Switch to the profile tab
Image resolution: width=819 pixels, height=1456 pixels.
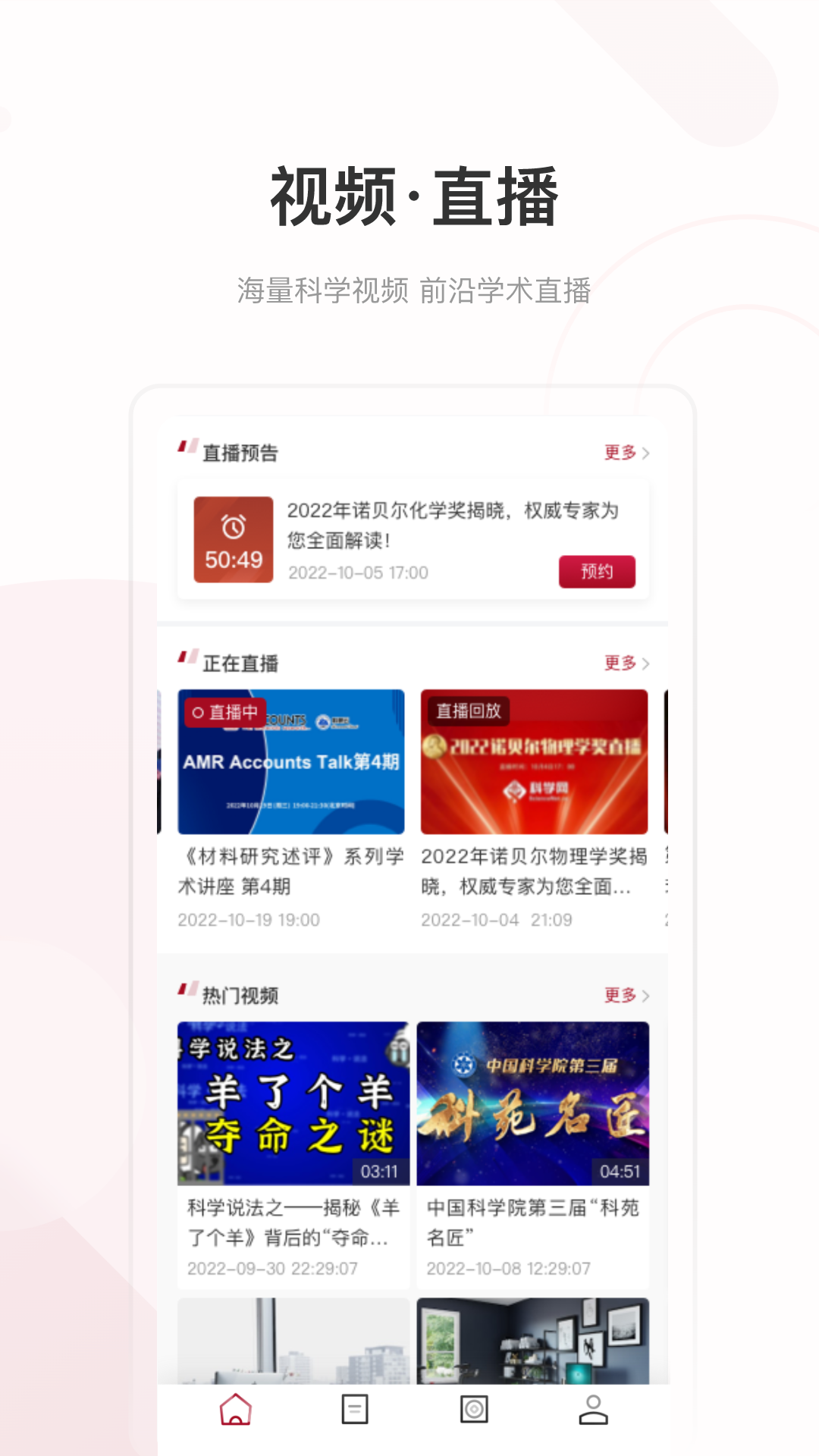pos(592,1408)
